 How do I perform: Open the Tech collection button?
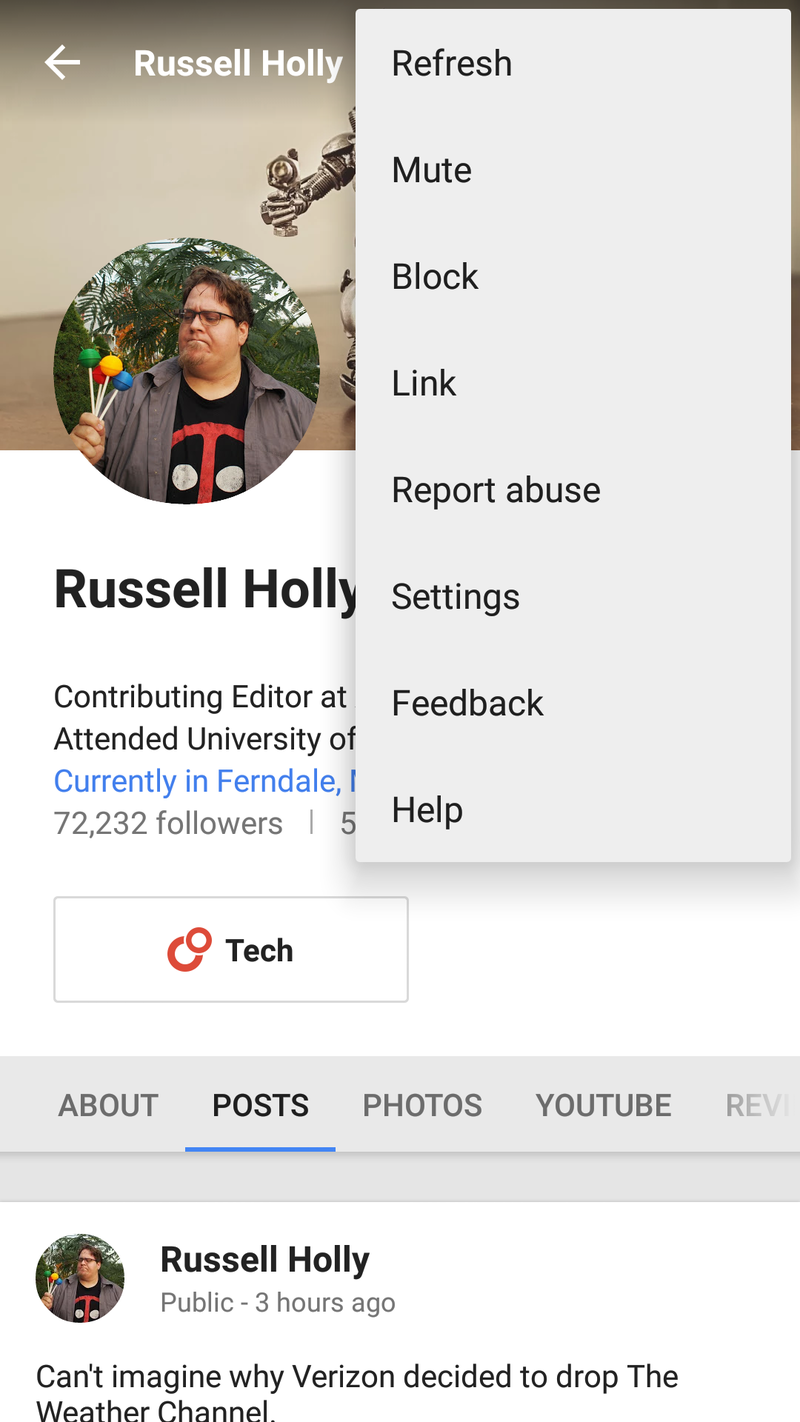[231, 950]
